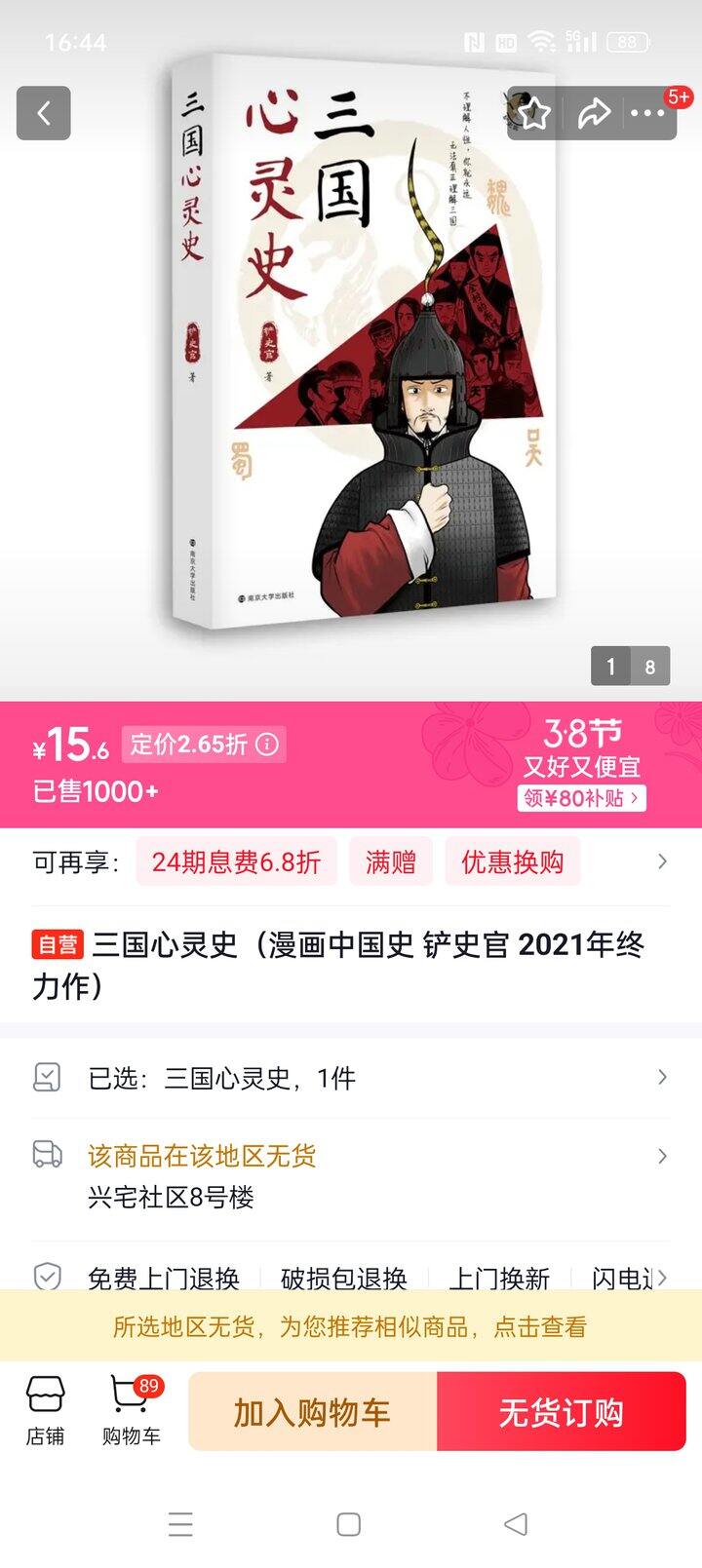The width and height of the screenshot is (702, 1568).
Task: Visit the 店铺 store page
Action: point(45,1411)
